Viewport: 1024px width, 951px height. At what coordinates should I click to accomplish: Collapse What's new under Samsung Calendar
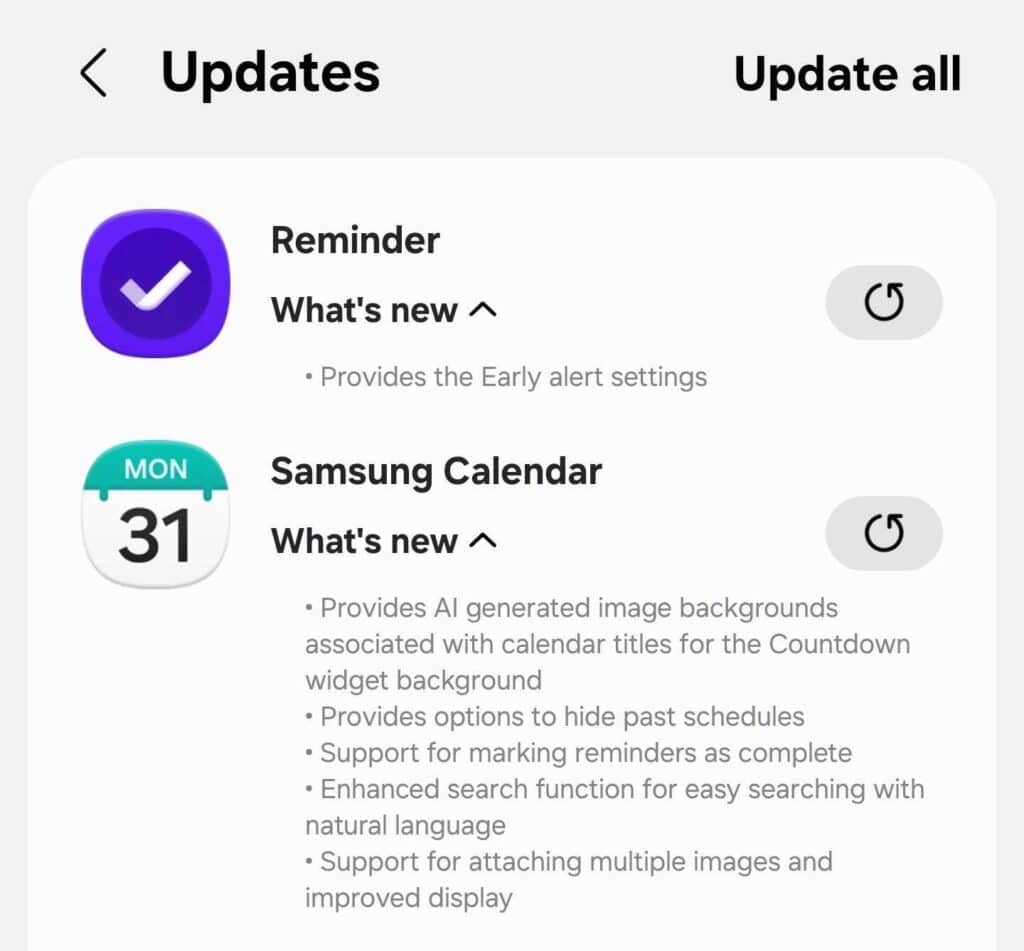point(383,541)
